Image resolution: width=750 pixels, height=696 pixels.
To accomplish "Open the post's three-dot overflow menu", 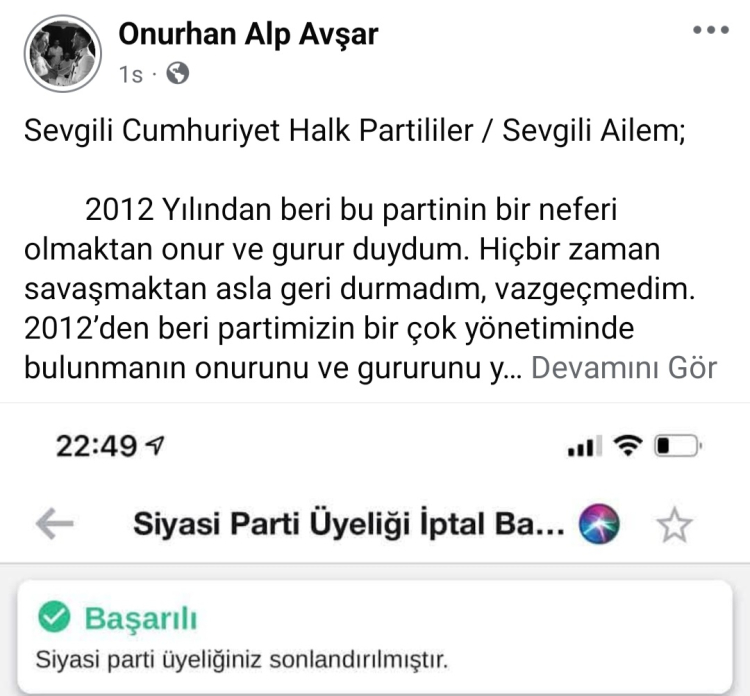I will 711,30.
